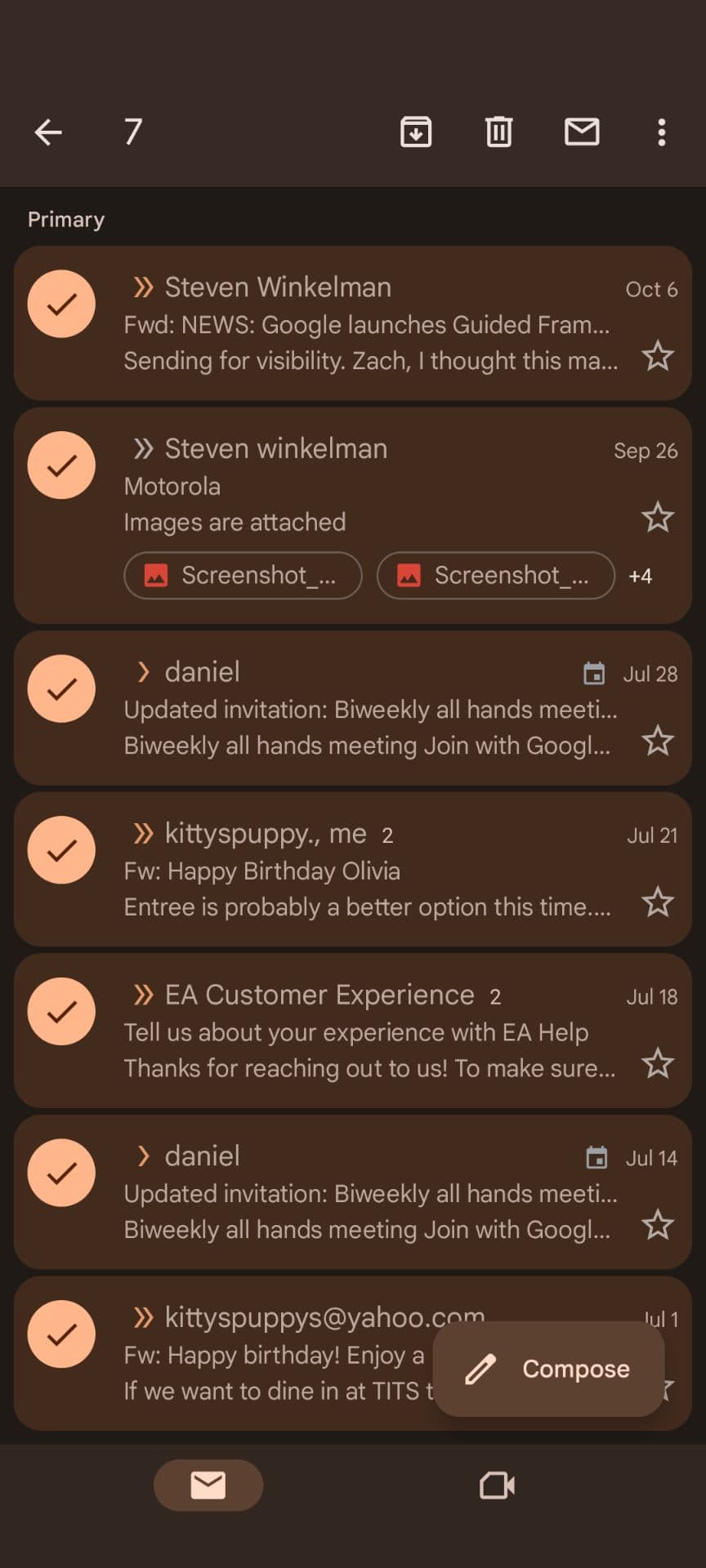The image size is (706, 1568).
Task: Mark selected emails as unread
Action: pyautogui.click(x=582, y=132)
